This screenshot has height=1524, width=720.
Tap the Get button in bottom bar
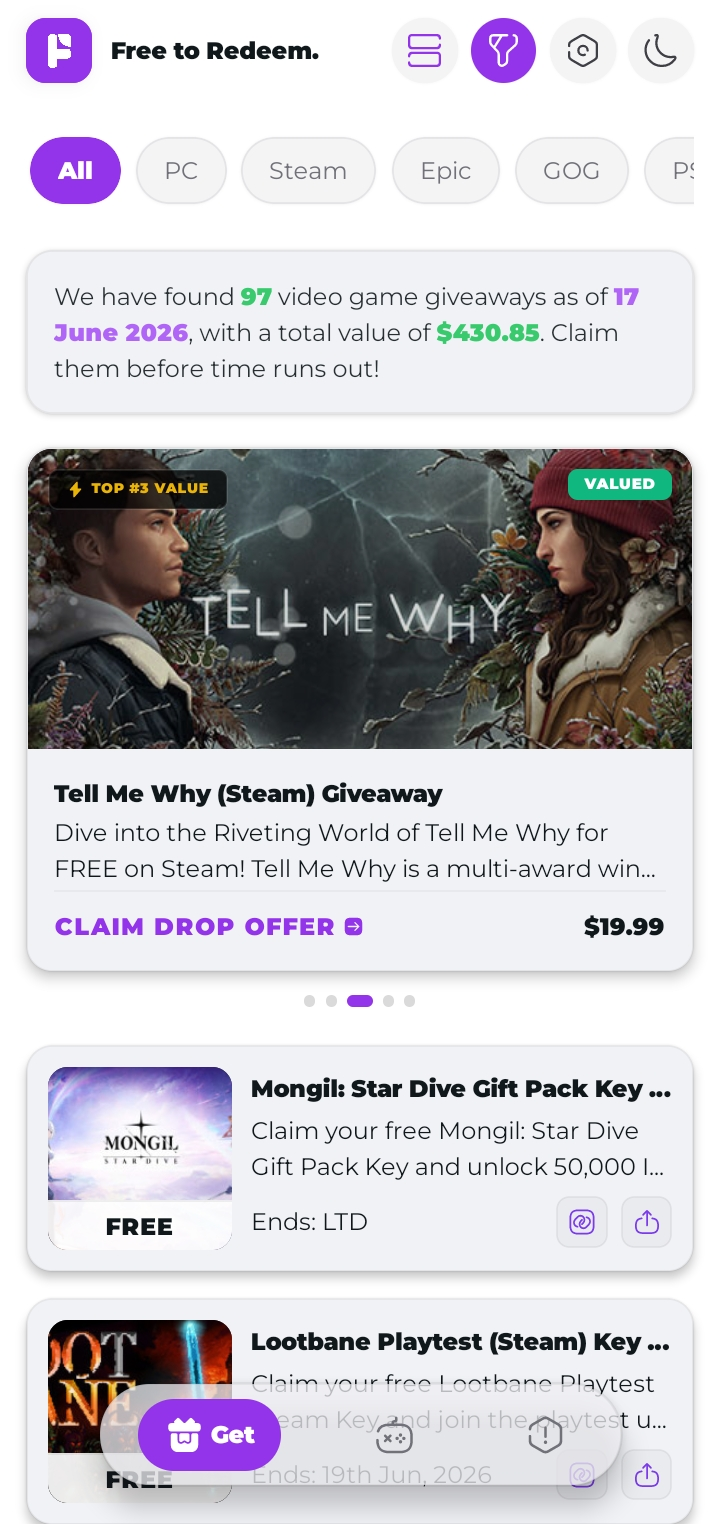[210, 1436]
